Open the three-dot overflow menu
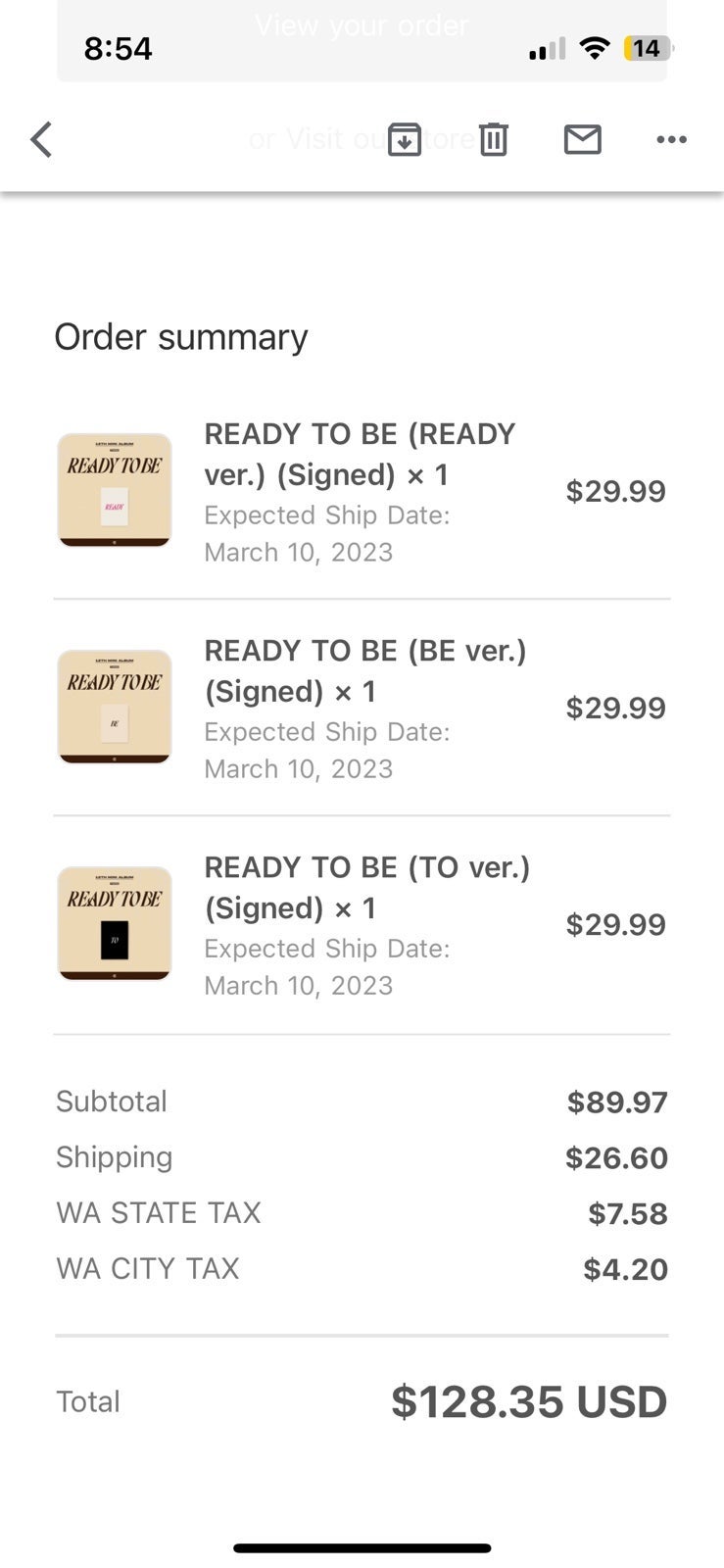The width and height of the screenshot is (724, 1568). click(x=671, y=140)
